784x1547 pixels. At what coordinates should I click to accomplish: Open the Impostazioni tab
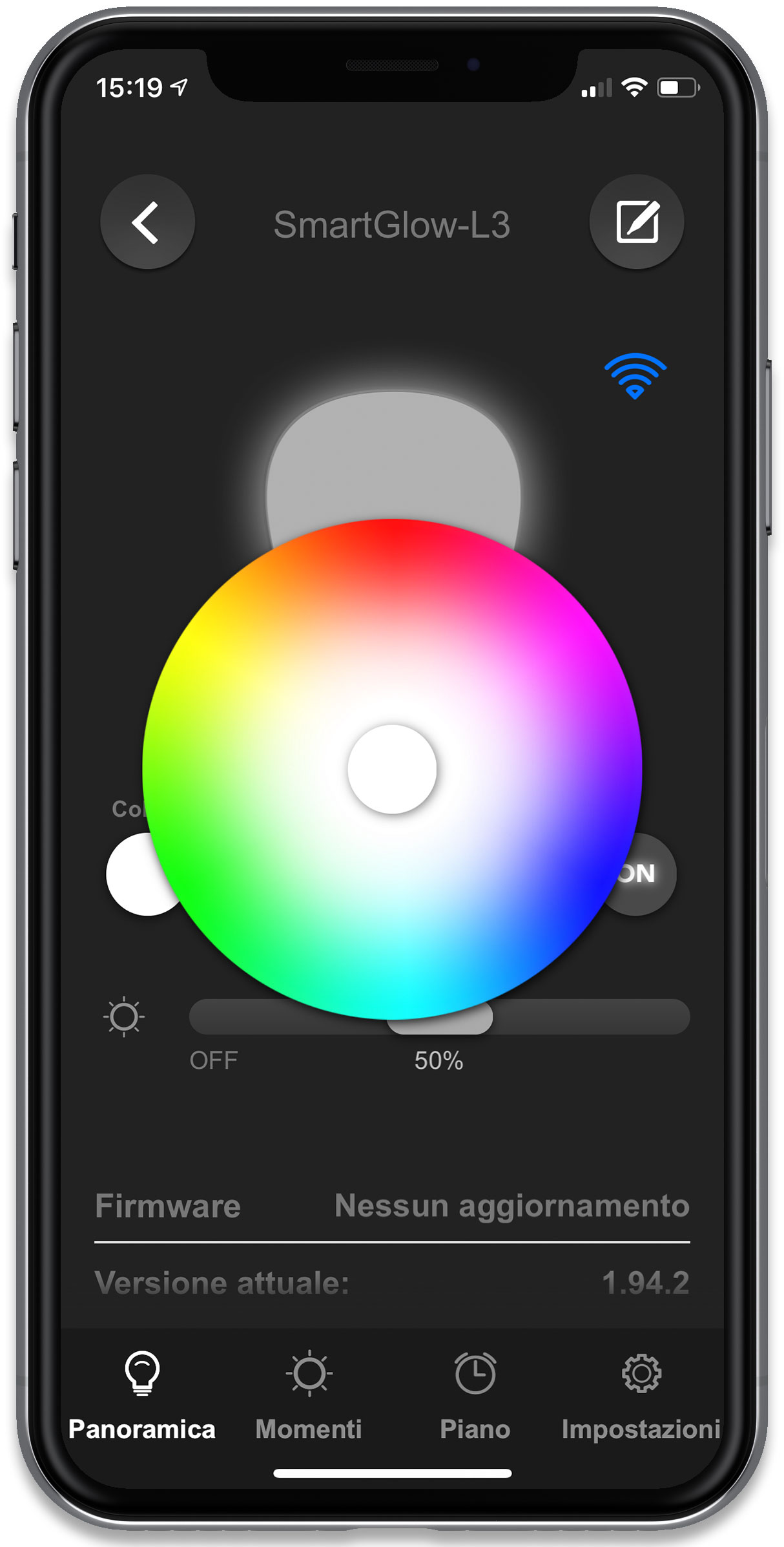(641, 1397)
